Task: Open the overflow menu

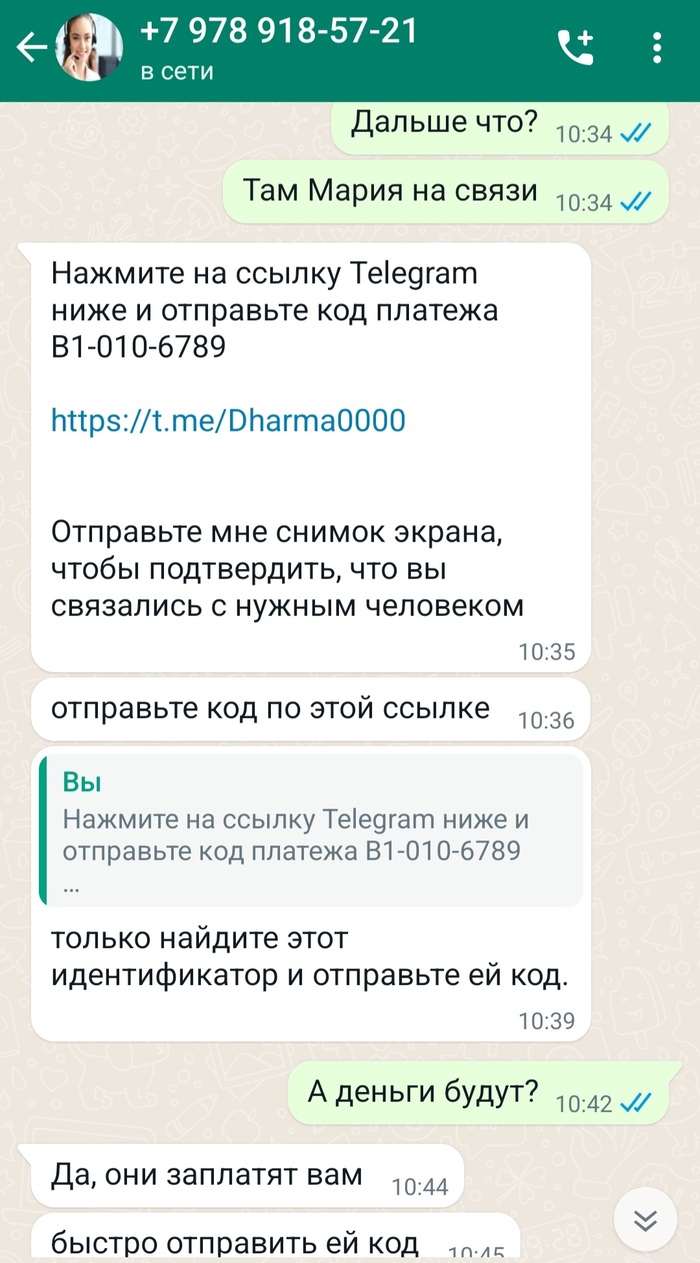Action: 657,47
